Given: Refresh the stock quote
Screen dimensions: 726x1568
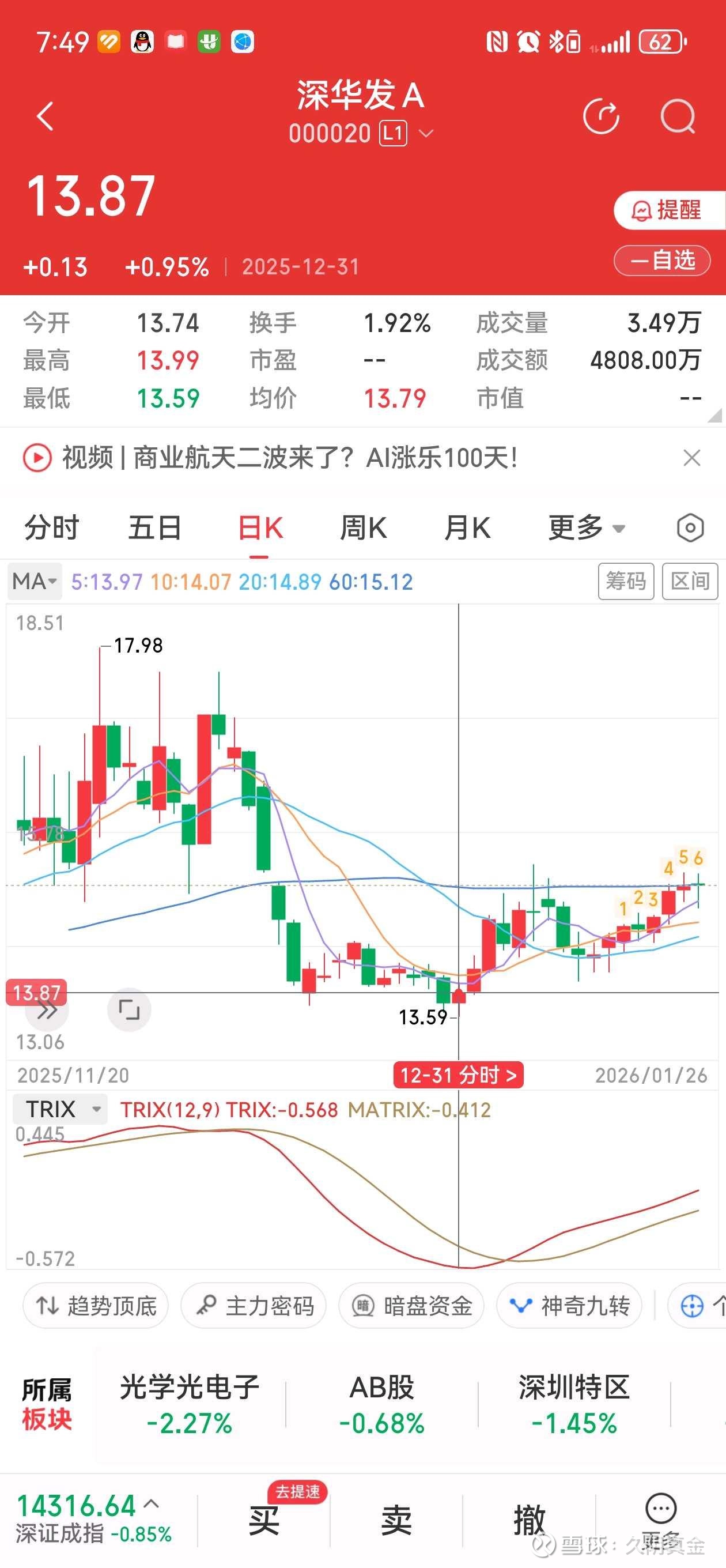Looking at the screenshot, I should click(601, 116).
